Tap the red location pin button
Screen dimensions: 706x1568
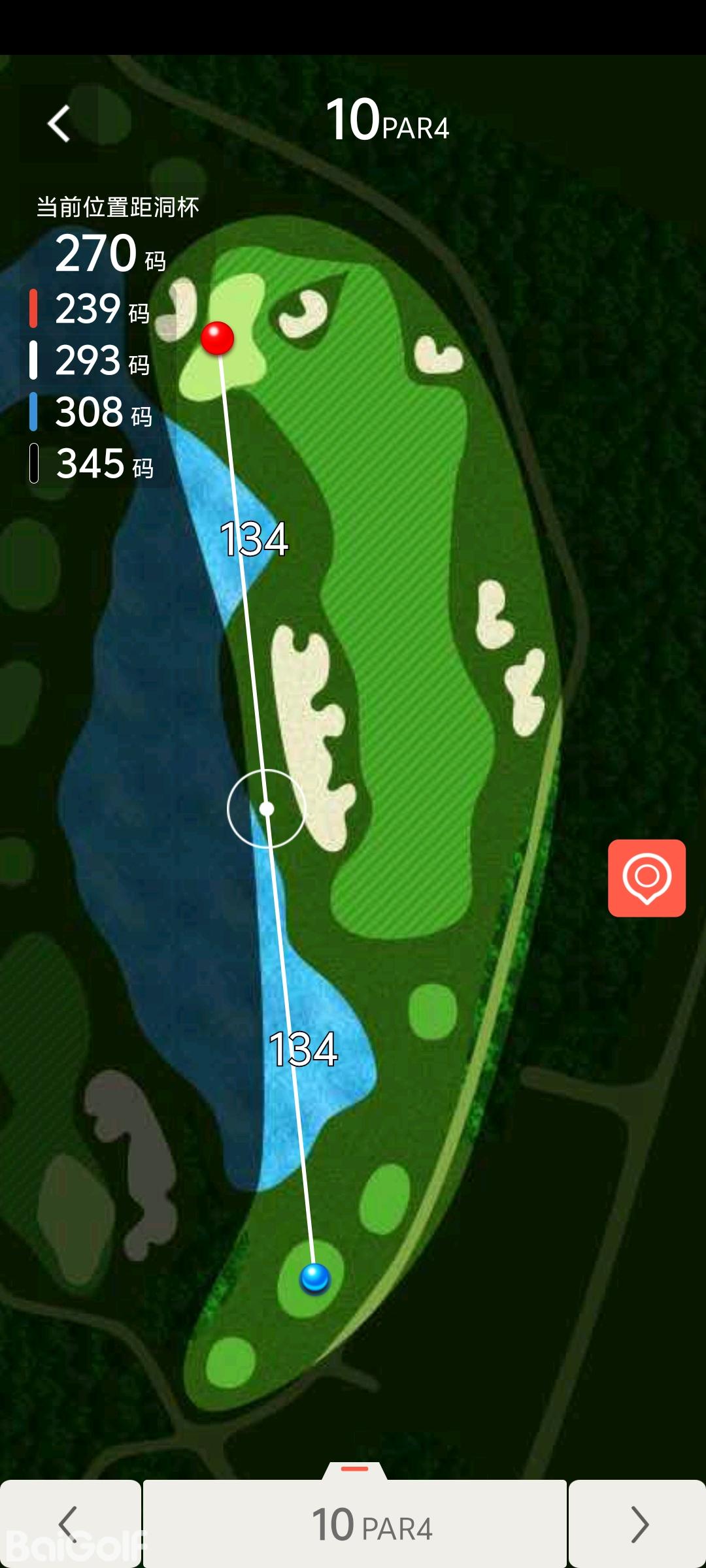[647, 877]
